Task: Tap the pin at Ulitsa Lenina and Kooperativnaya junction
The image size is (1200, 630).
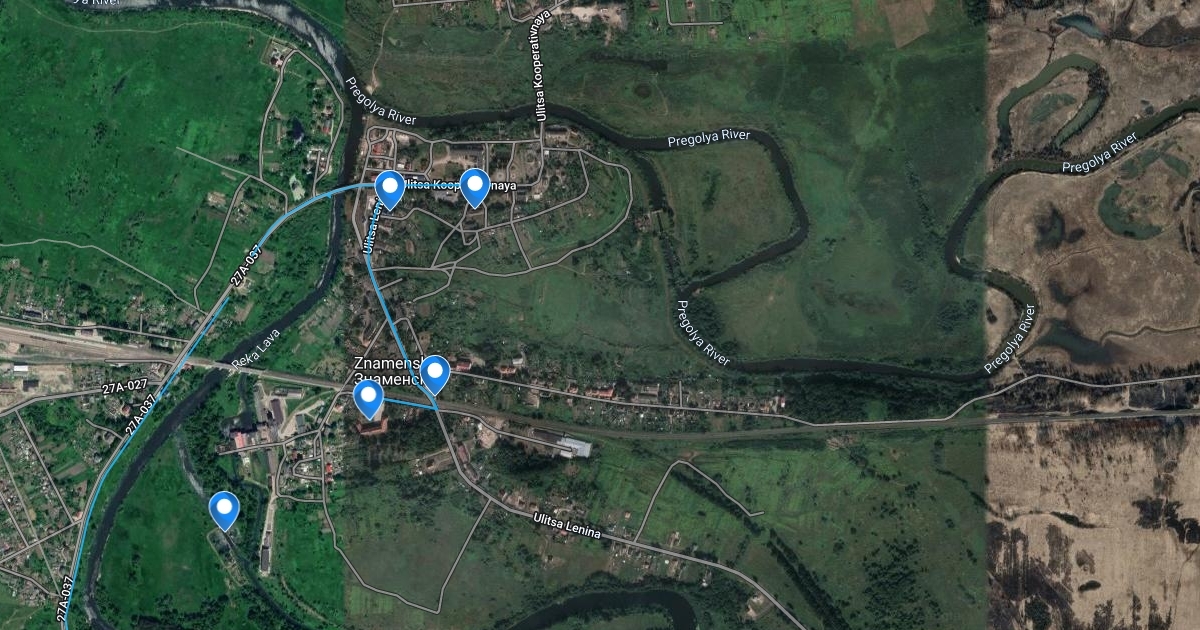Action: 389,189
